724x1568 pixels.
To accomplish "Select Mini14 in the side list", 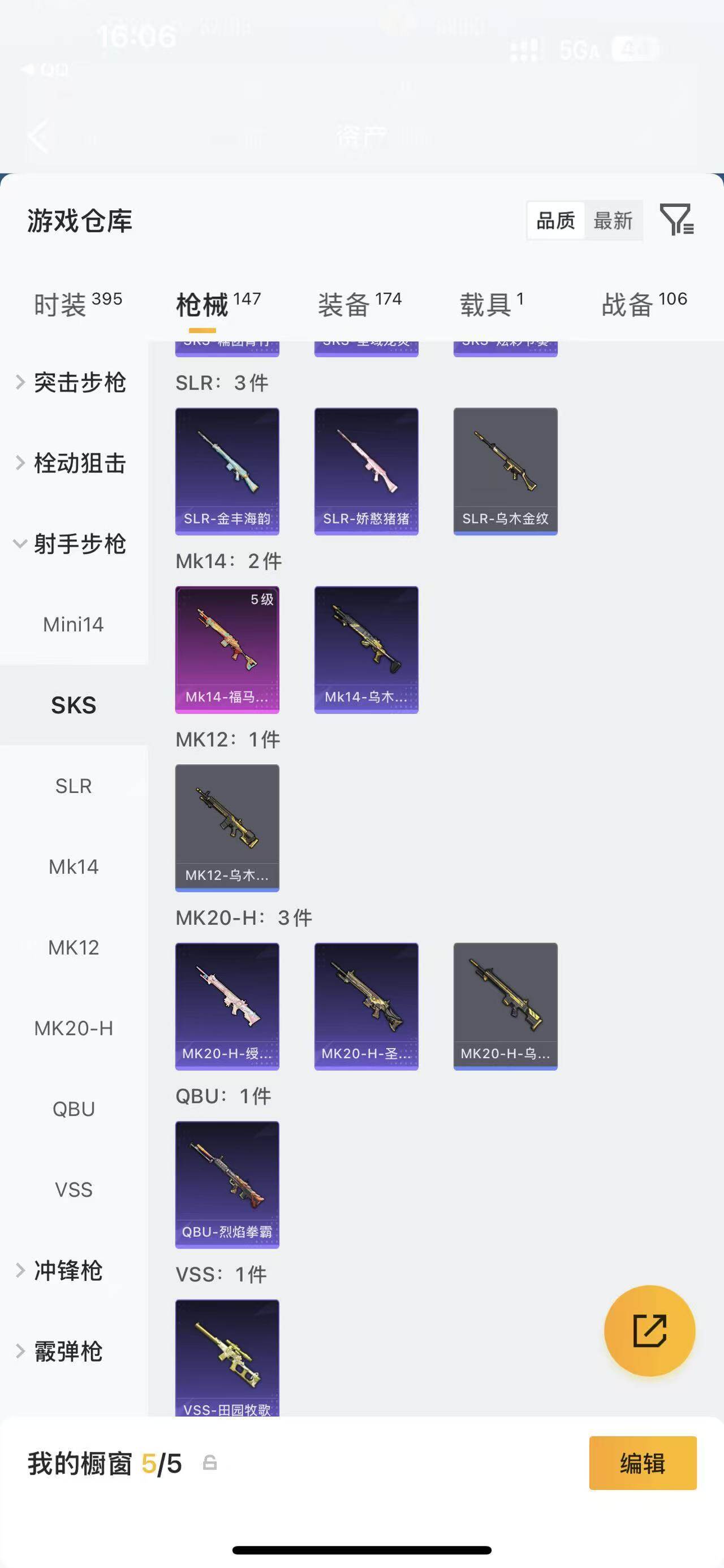I will coord(73,625).
